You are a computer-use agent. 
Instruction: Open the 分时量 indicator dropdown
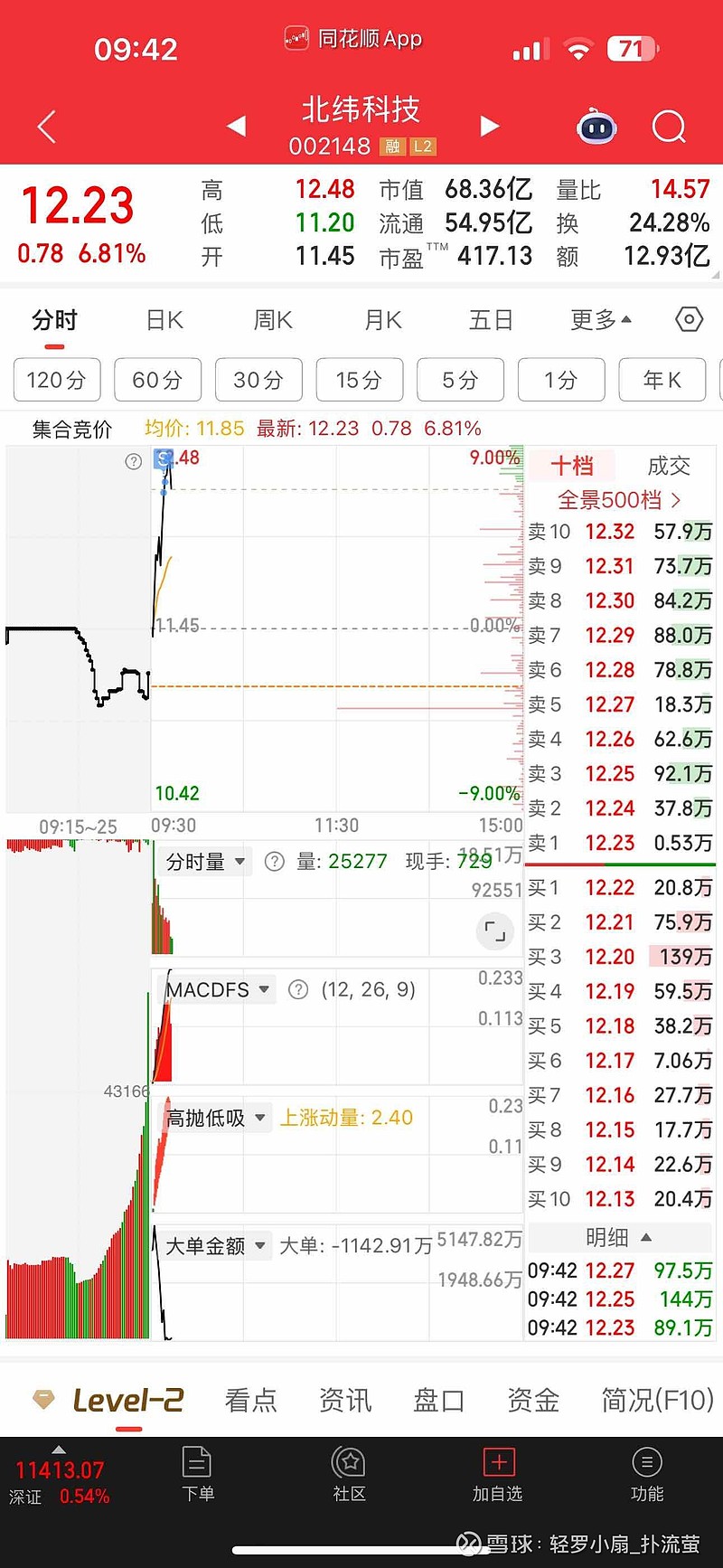205,862
